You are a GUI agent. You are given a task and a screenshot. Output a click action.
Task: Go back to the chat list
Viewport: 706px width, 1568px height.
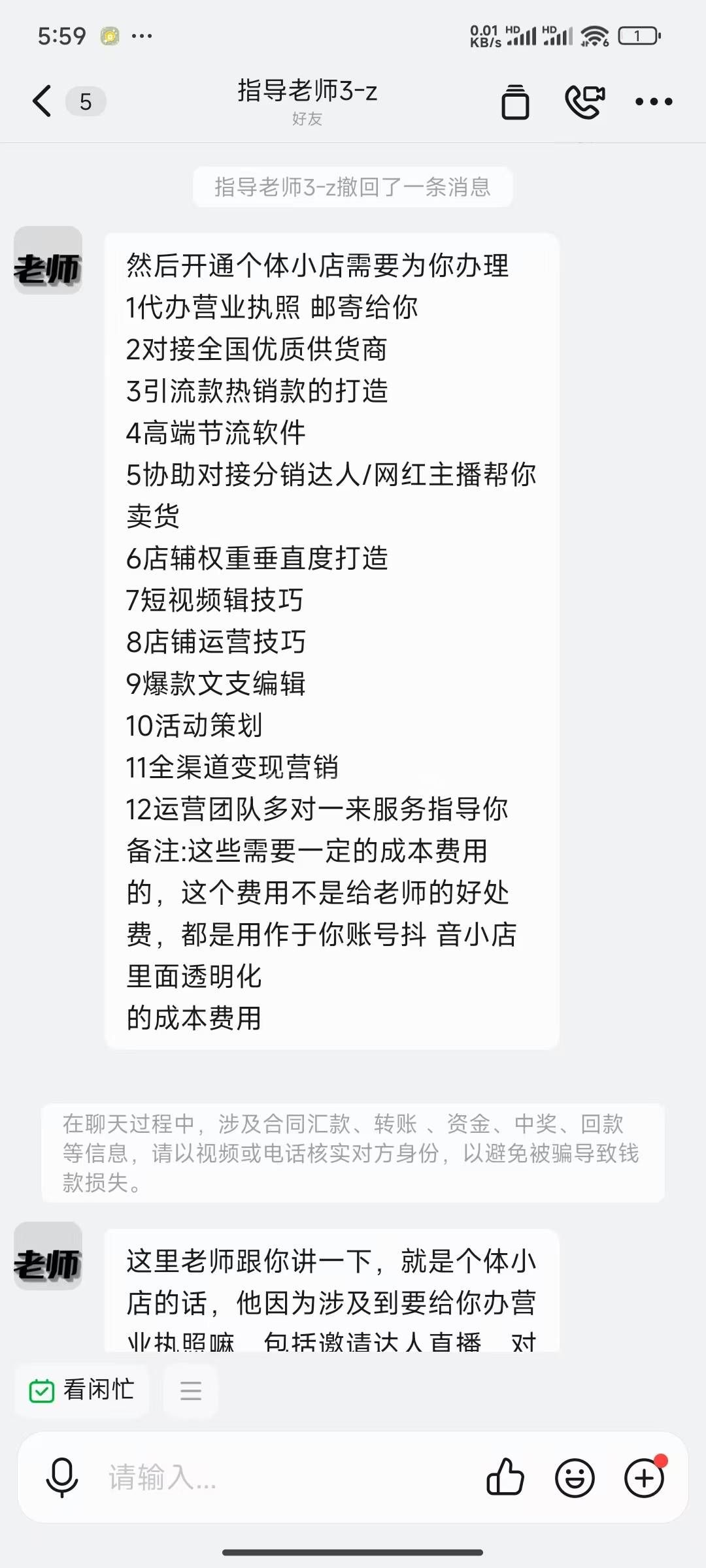point(42,101)
